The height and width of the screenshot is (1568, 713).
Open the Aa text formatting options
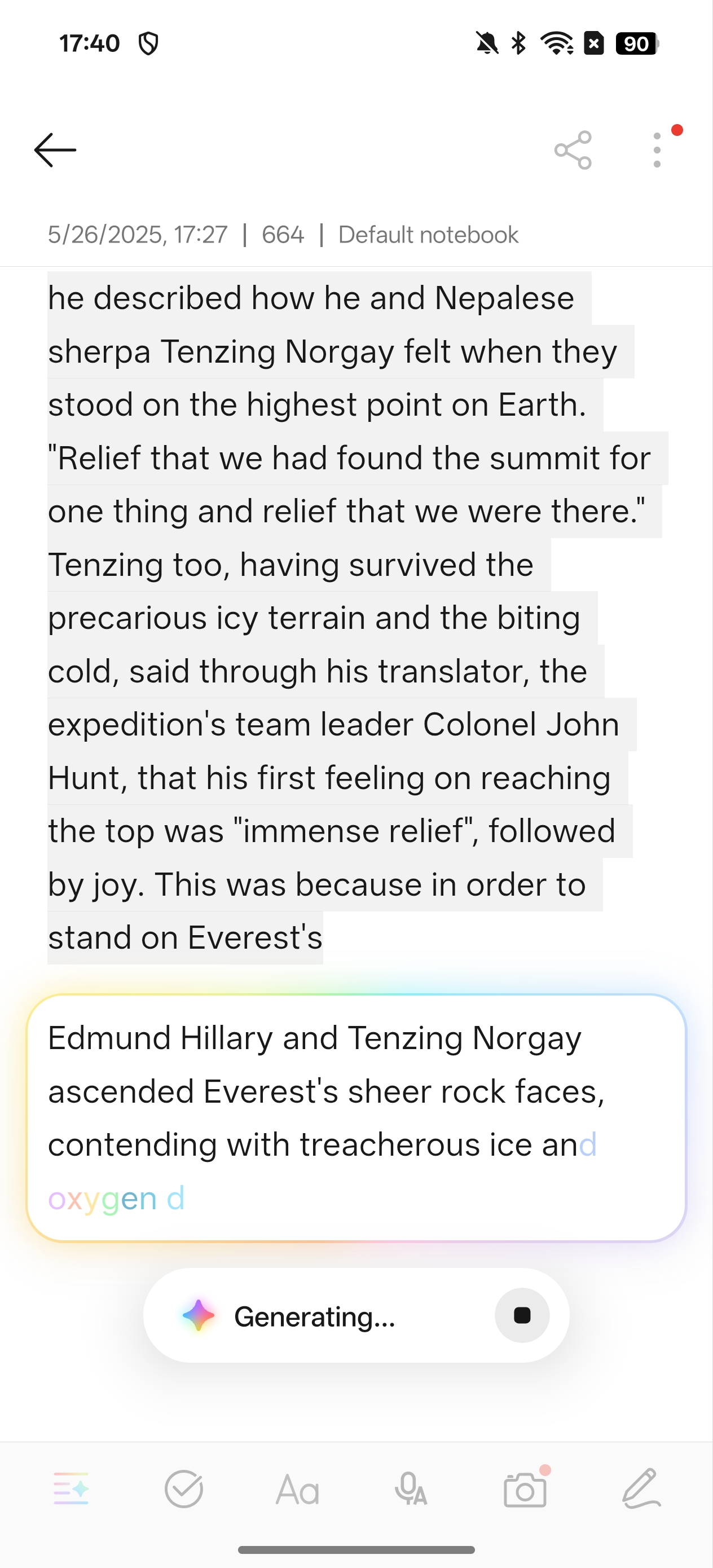(x=297, y=1490)
